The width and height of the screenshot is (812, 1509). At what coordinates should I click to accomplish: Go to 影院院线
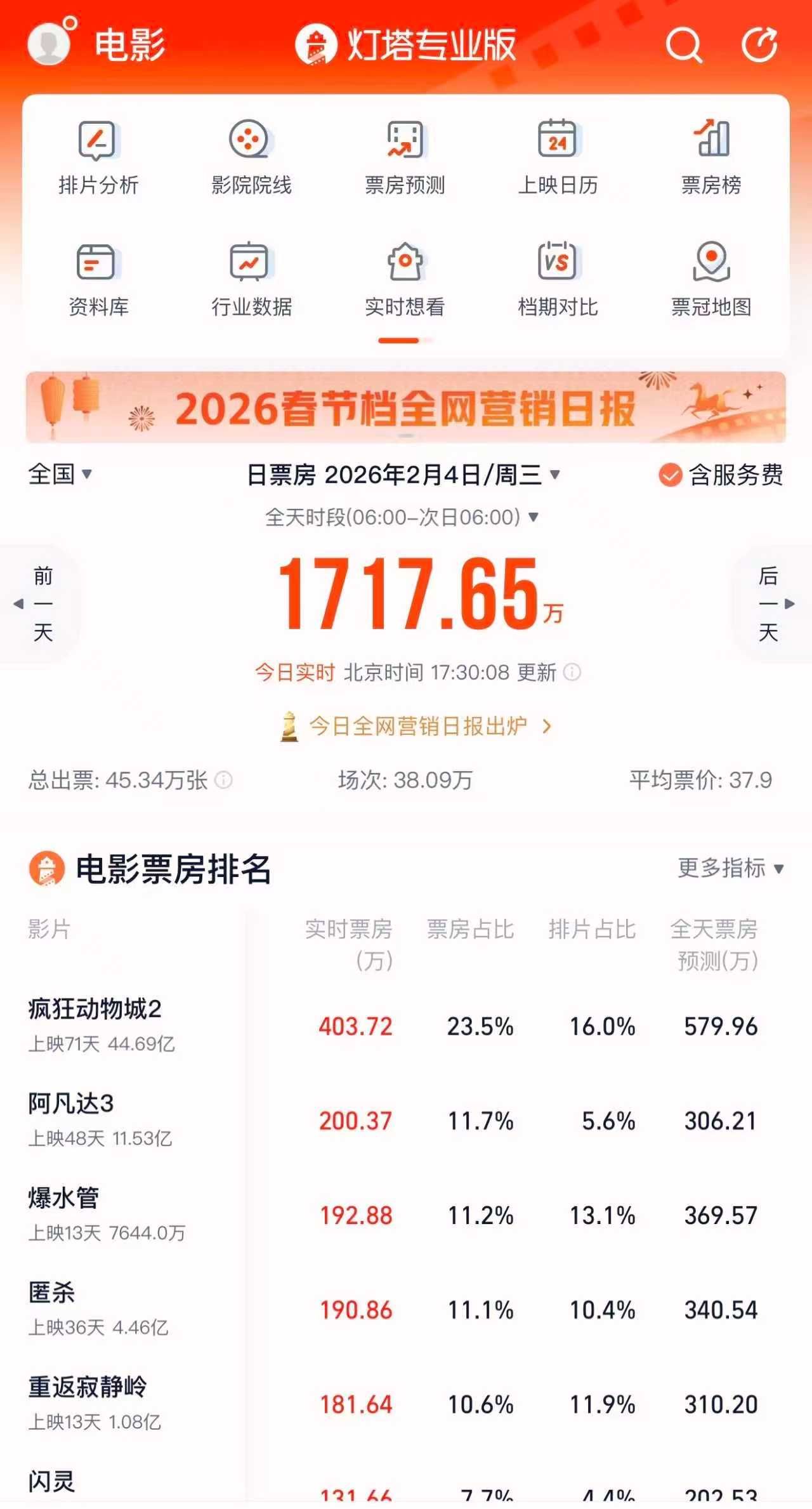point(251,156)
